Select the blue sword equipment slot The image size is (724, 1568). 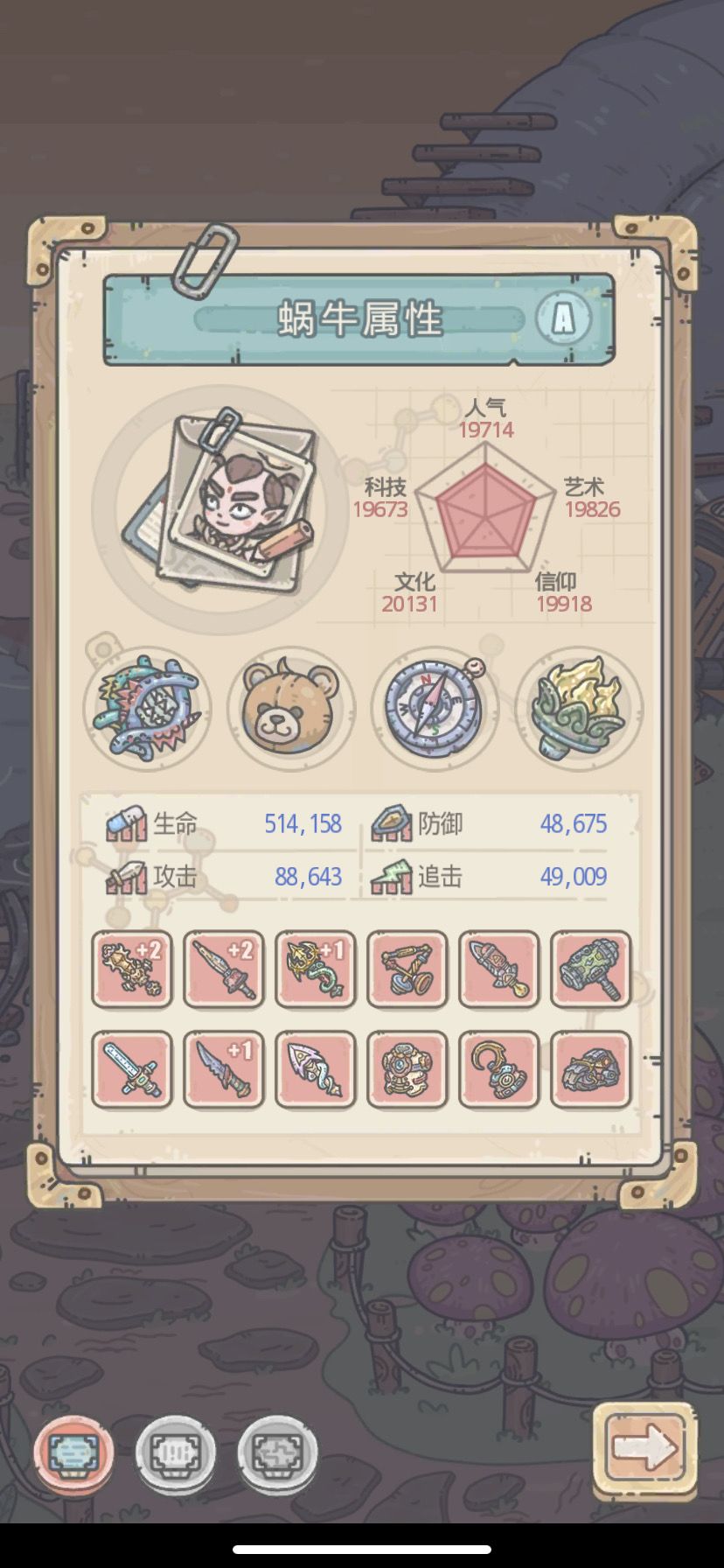tap(132, 1069)
